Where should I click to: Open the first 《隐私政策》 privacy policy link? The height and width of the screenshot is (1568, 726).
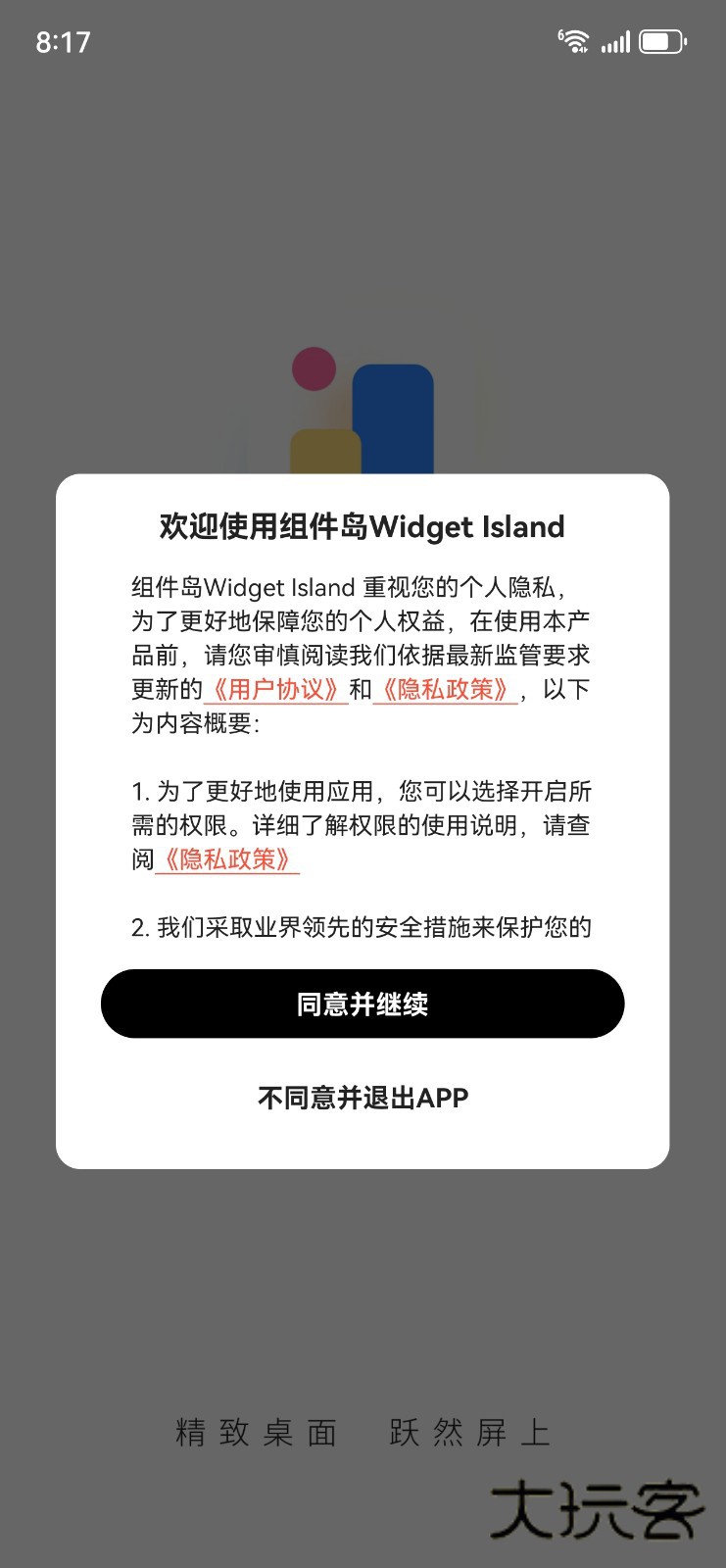[x=448, y=691]
